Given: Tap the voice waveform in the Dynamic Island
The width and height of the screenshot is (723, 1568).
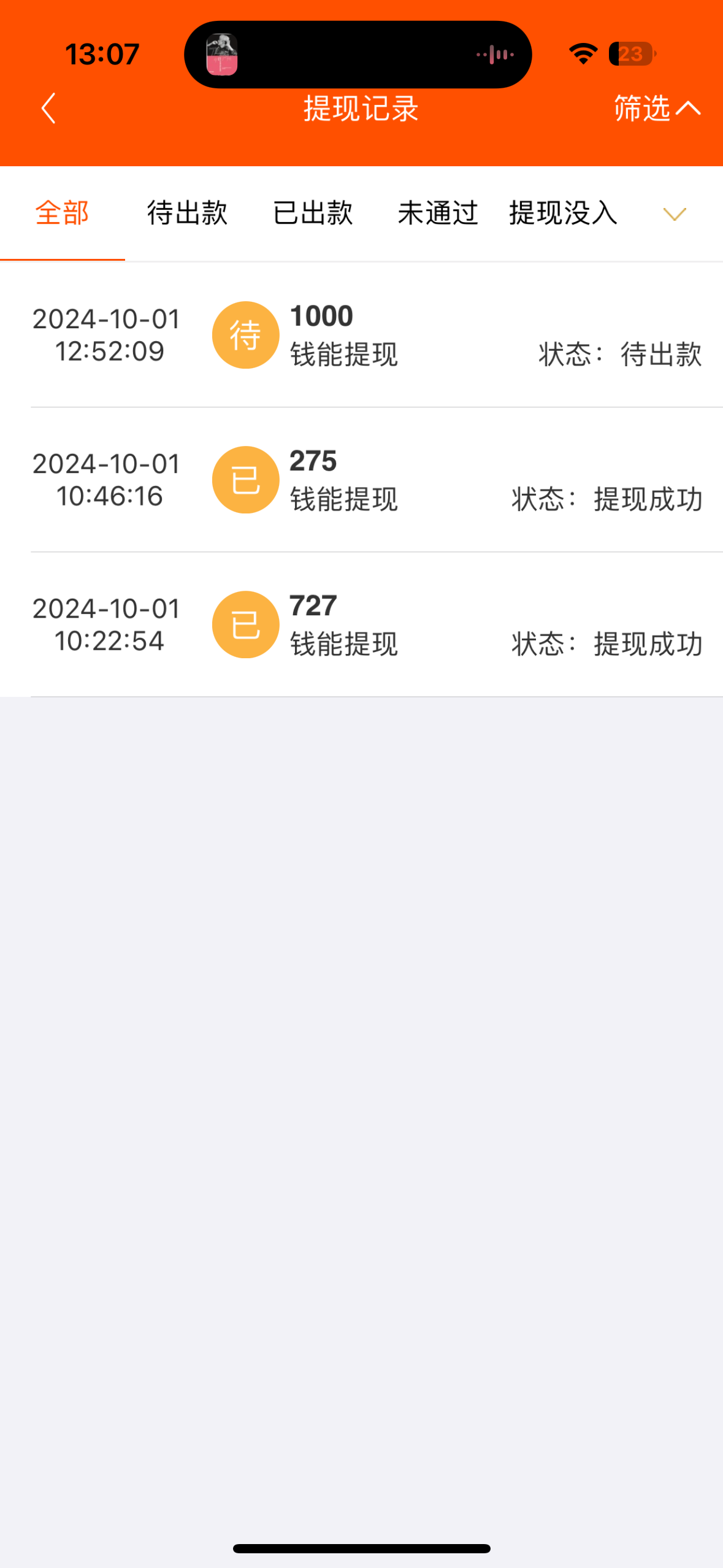Looking at the screenshot, I should [x=494, y=54].
